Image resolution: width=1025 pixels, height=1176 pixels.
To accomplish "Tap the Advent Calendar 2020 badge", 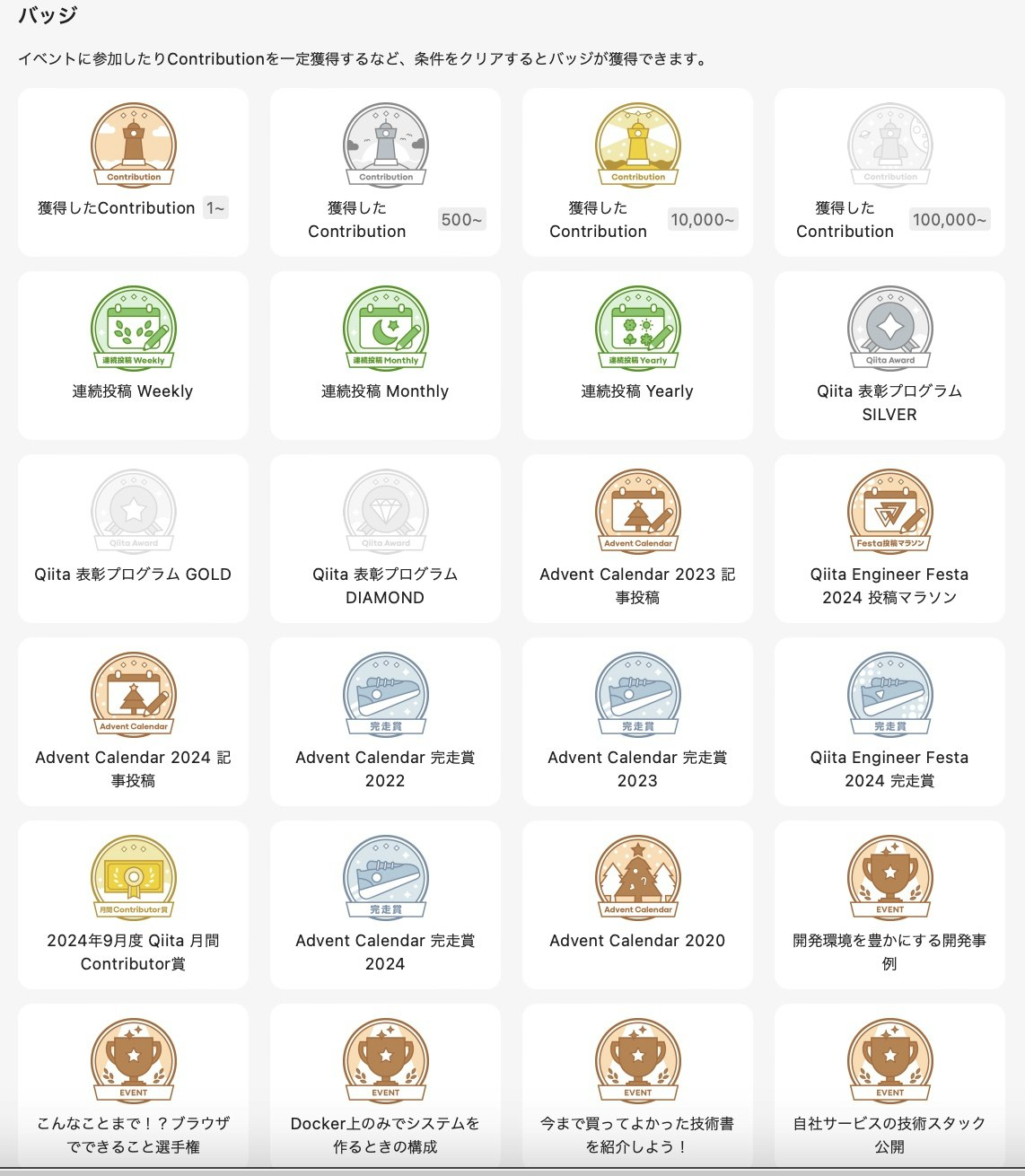I will 637,904.
